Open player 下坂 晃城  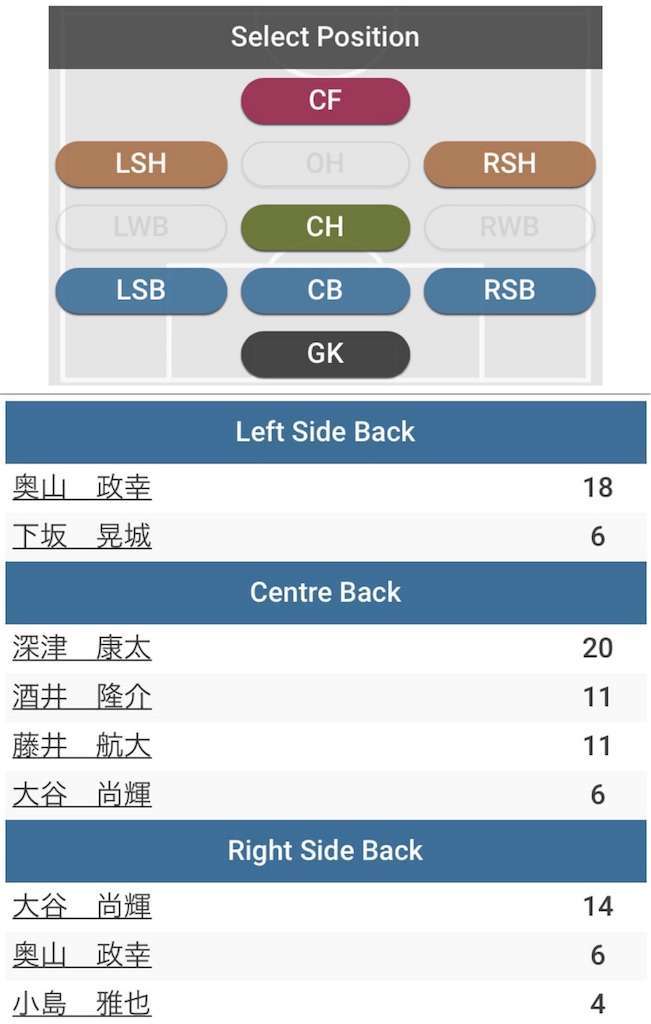pyautogui.click(x=82, y=537)
